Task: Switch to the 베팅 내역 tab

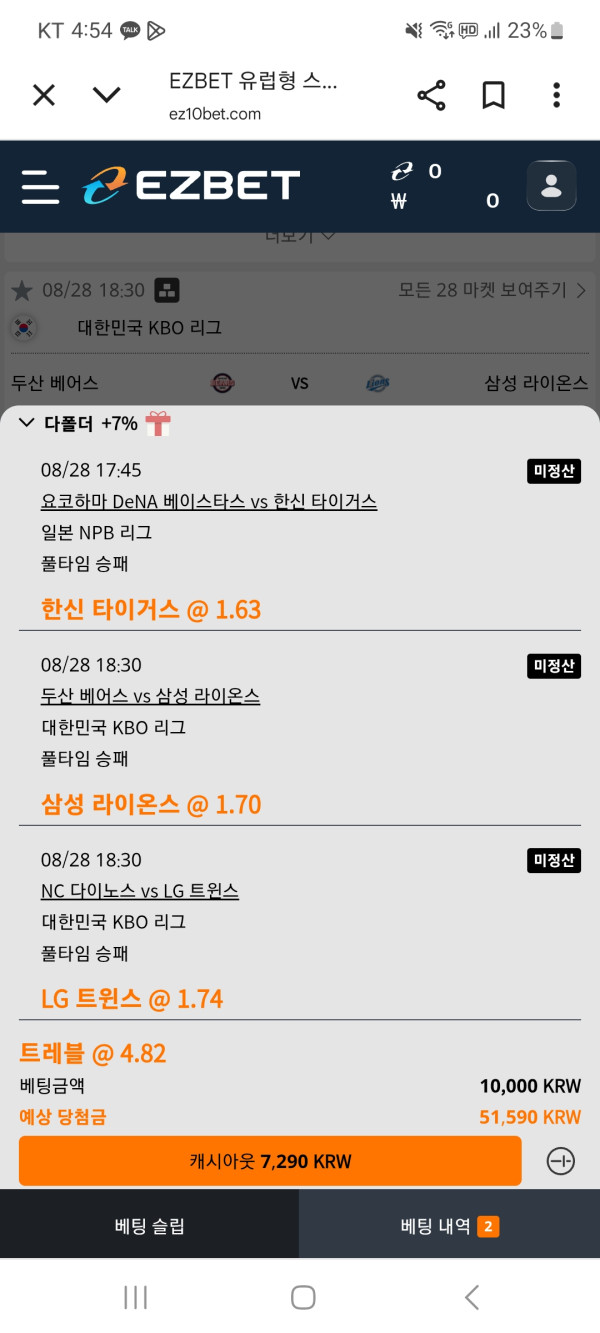Action: (x=449, y=1226)
